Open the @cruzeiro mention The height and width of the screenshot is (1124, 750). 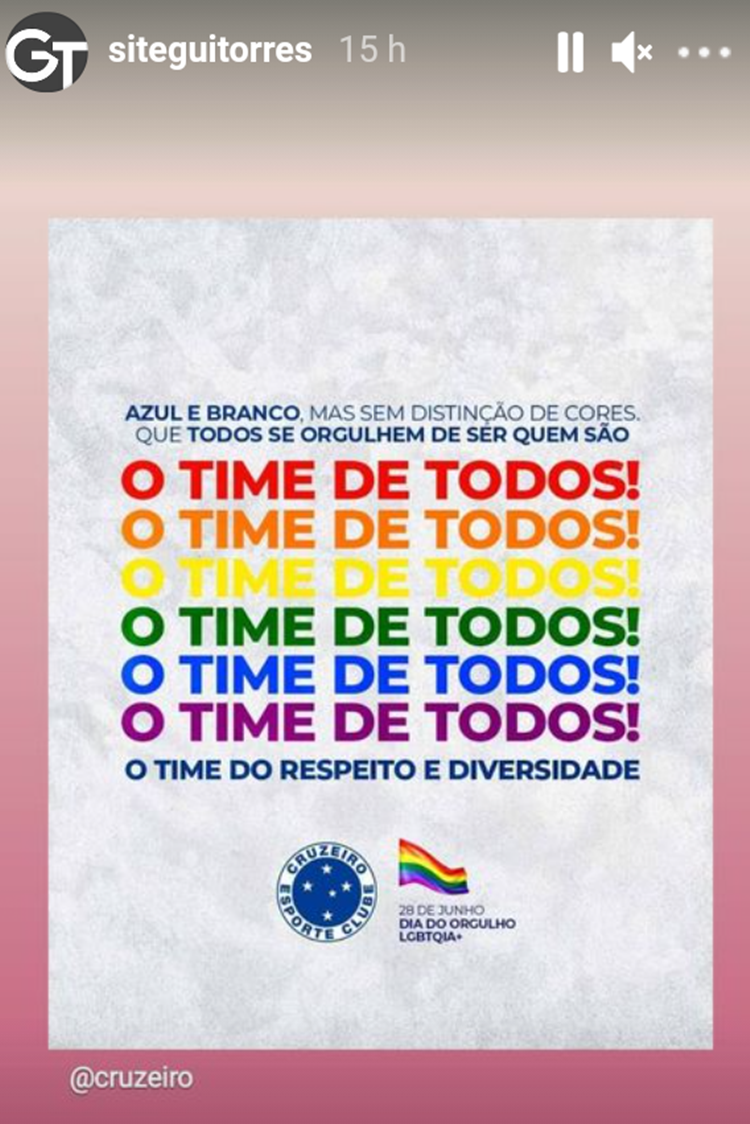[131, 1080]
